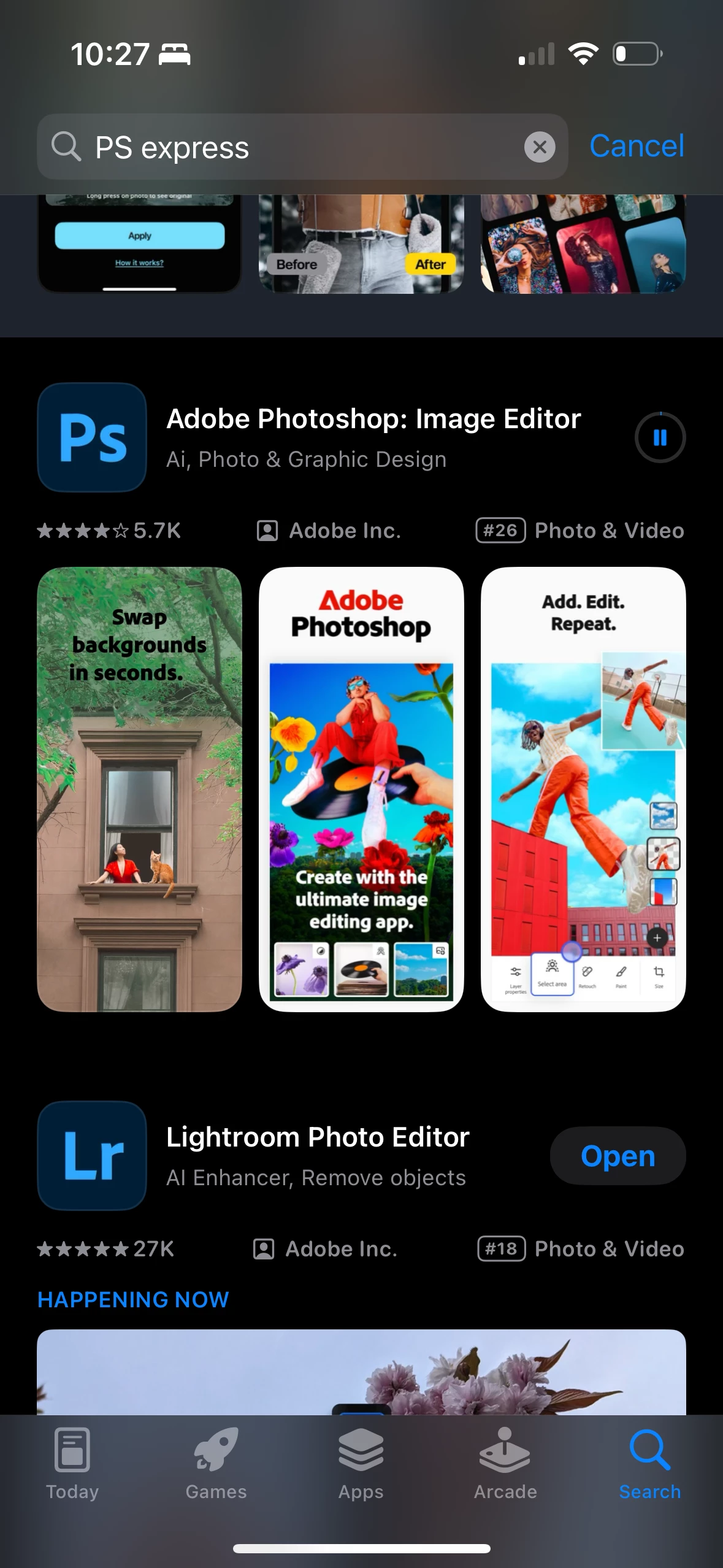Clear the search text field
This screenshot has width=723, height=1568.
540,147
